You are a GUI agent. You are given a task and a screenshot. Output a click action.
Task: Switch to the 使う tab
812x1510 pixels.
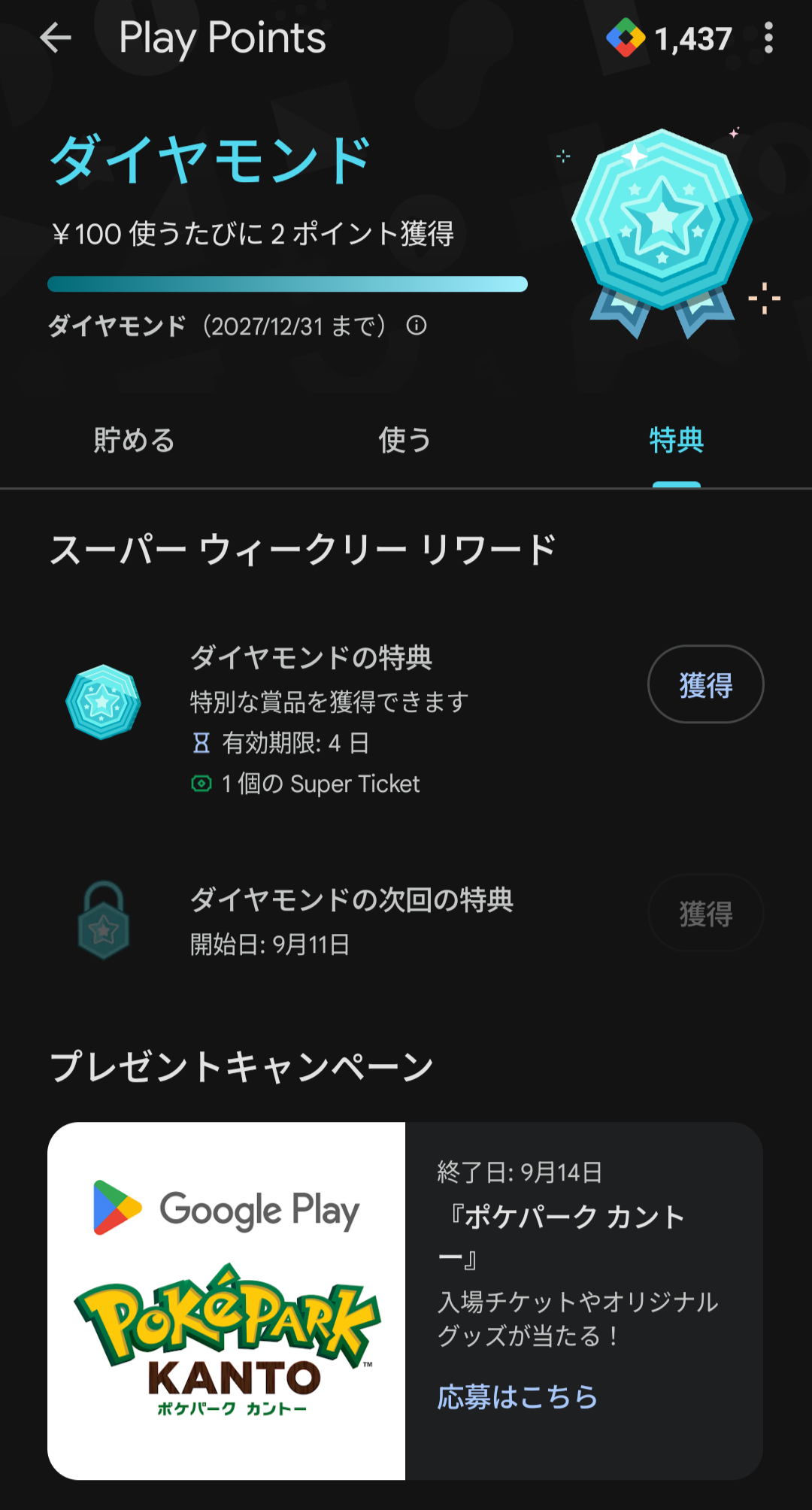point(405,440)
